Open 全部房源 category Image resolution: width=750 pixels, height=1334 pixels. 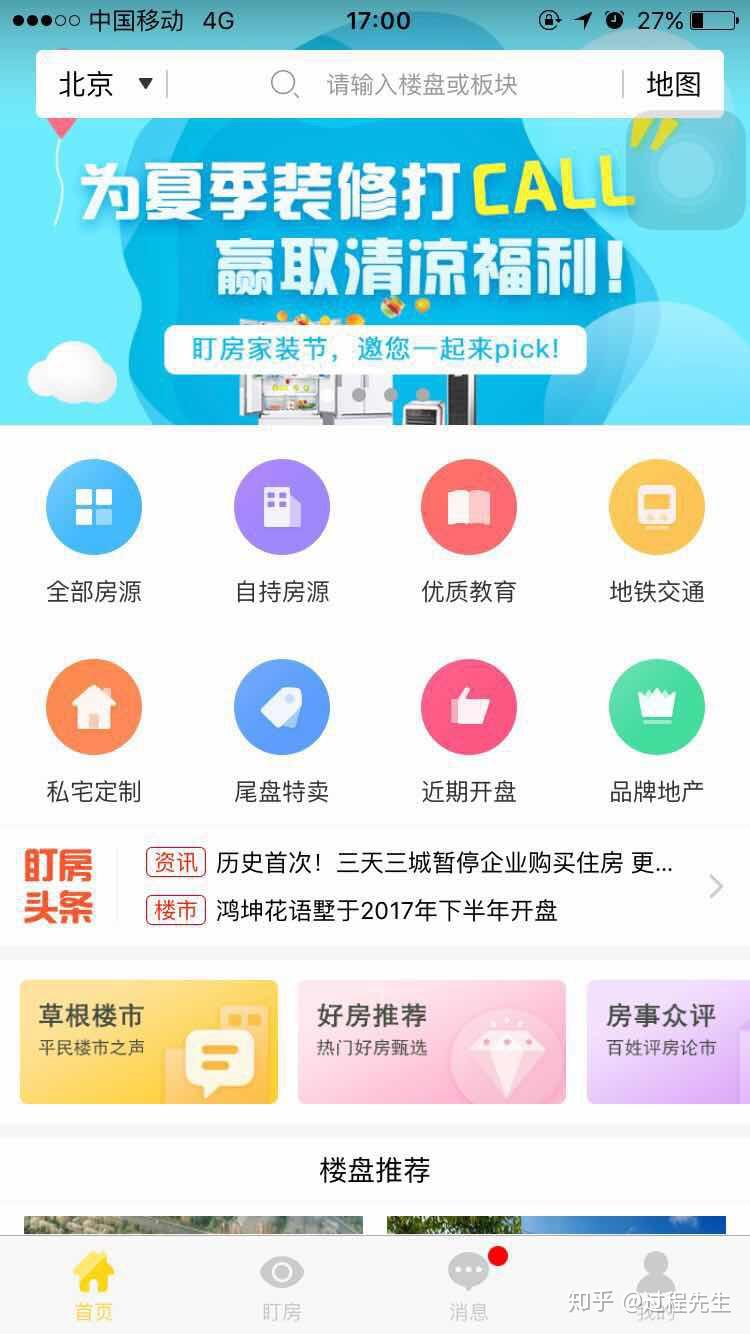[x=94, y=531]
